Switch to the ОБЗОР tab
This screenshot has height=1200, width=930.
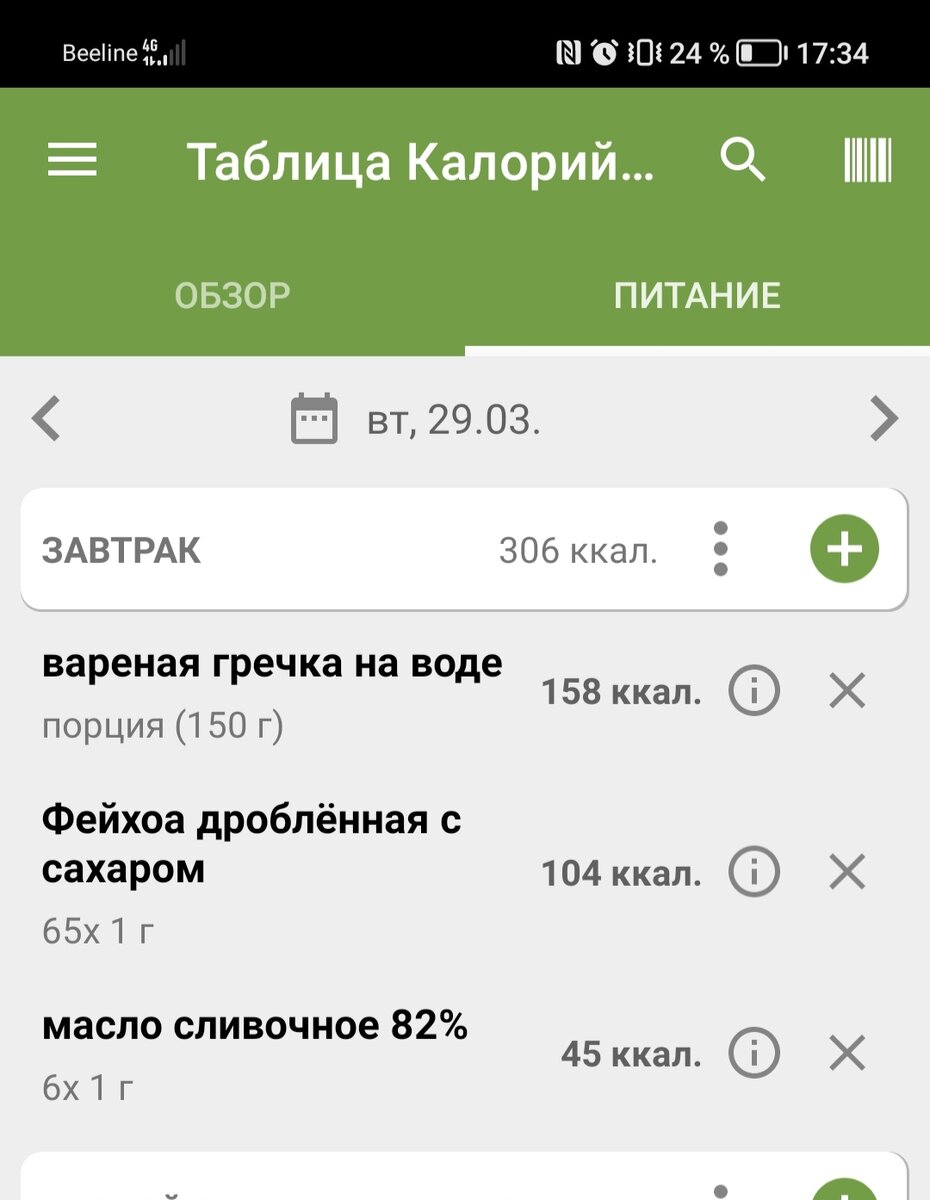pos(234,295)
